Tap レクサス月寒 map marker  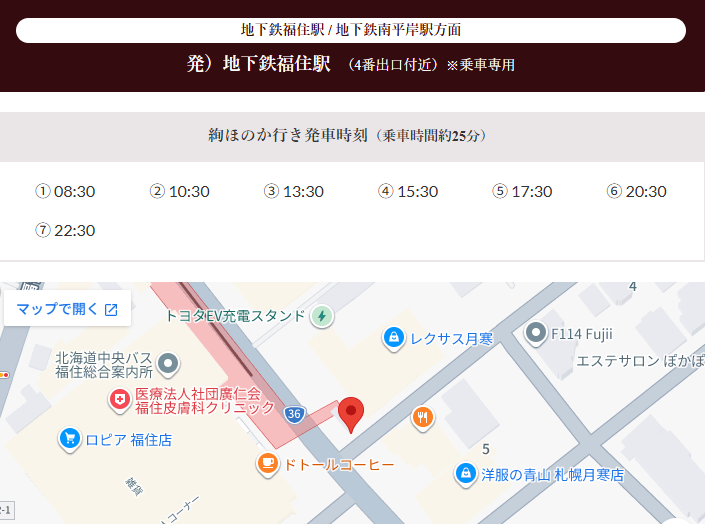pyautogui.click(x=395, y=338)
